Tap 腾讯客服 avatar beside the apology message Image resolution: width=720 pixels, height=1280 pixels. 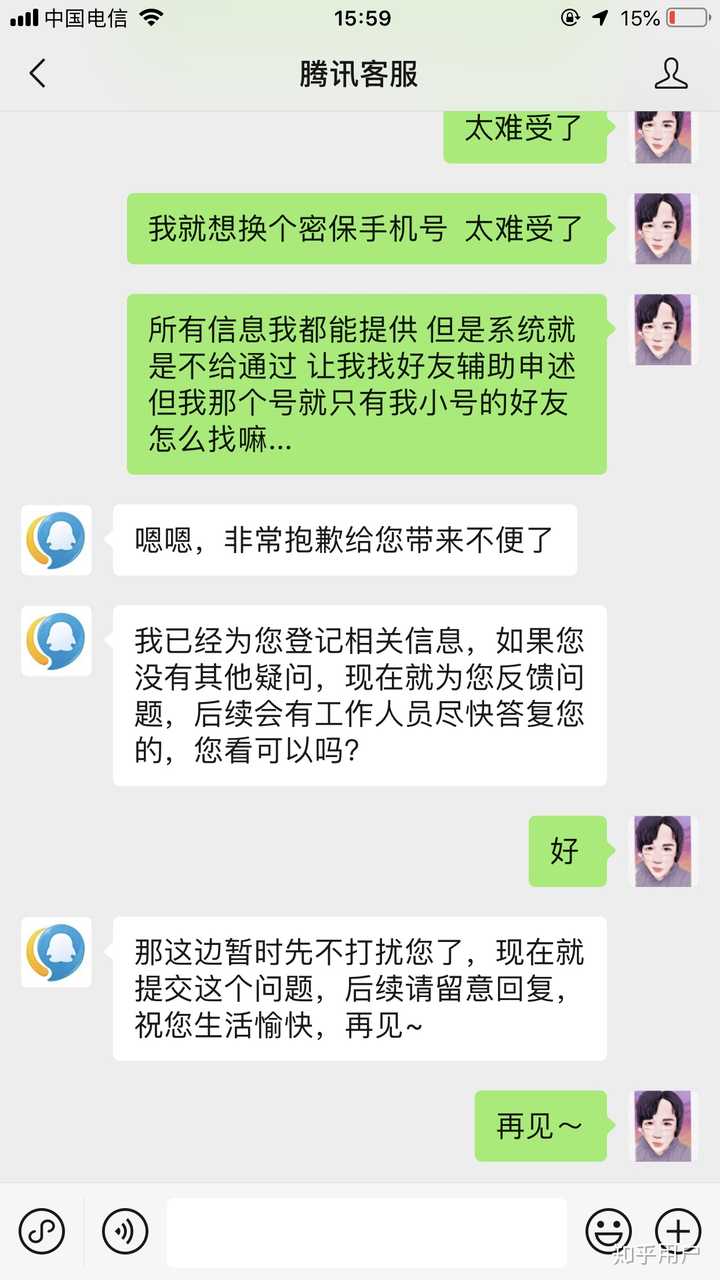pos(56,540)
